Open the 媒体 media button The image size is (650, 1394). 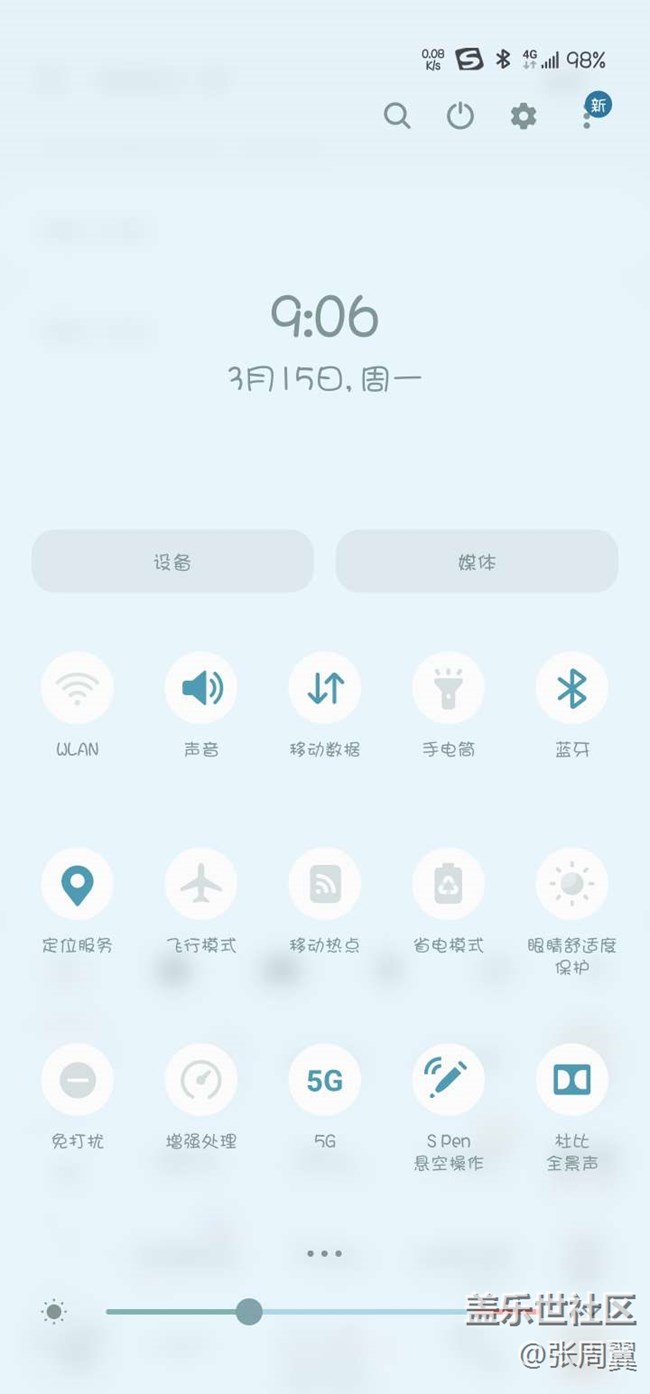tap(477, 562)
